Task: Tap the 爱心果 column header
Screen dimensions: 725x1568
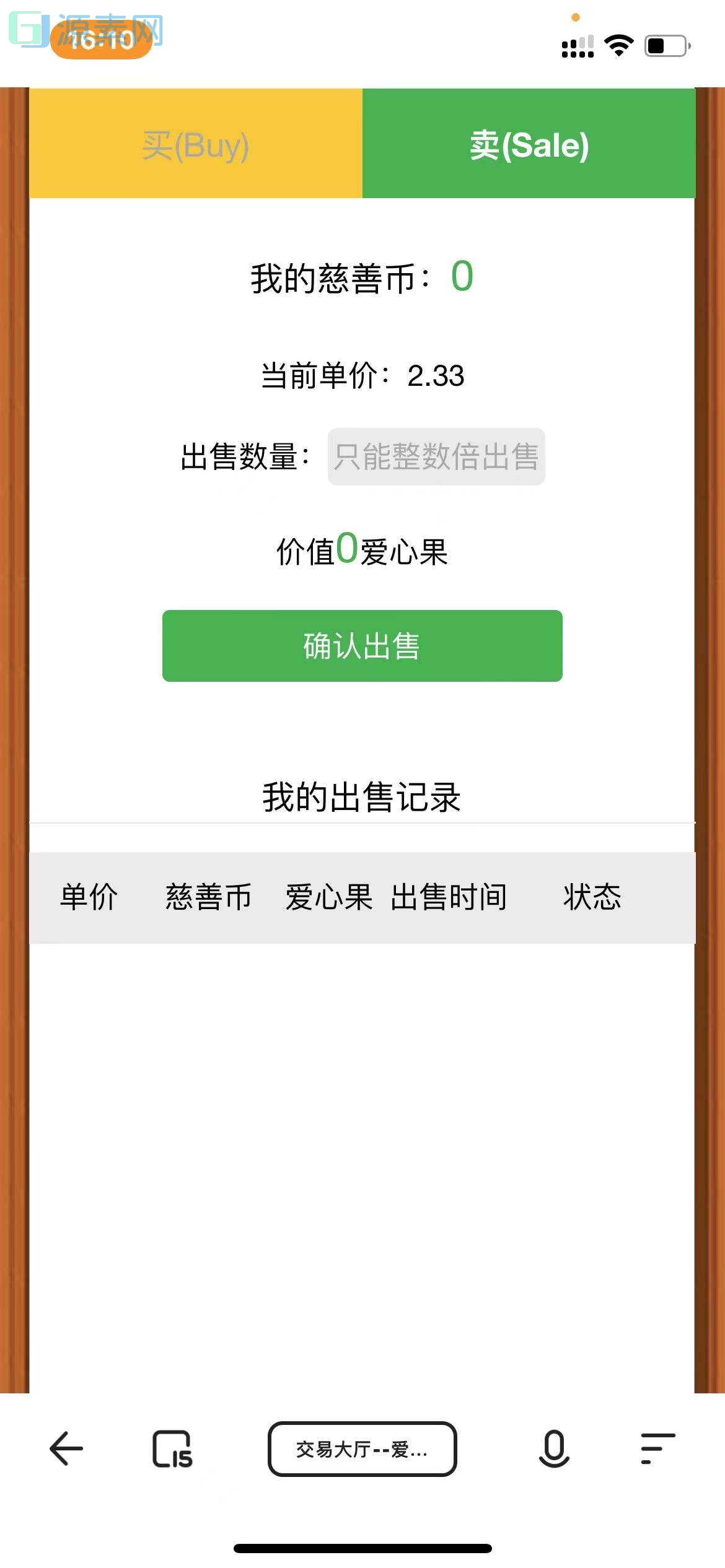Action: [x=327, y=898]
